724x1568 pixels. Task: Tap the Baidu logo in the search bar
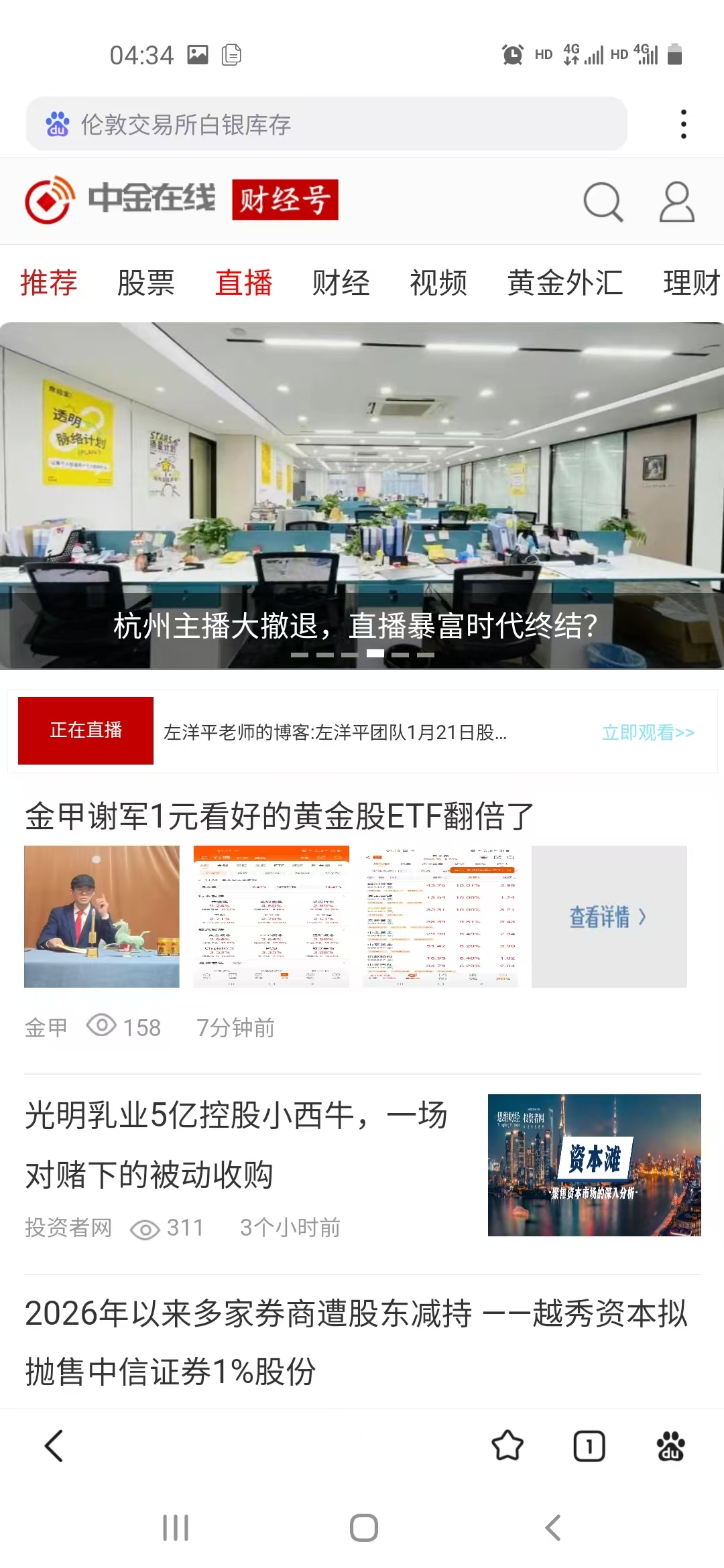(x=57, y=125)
